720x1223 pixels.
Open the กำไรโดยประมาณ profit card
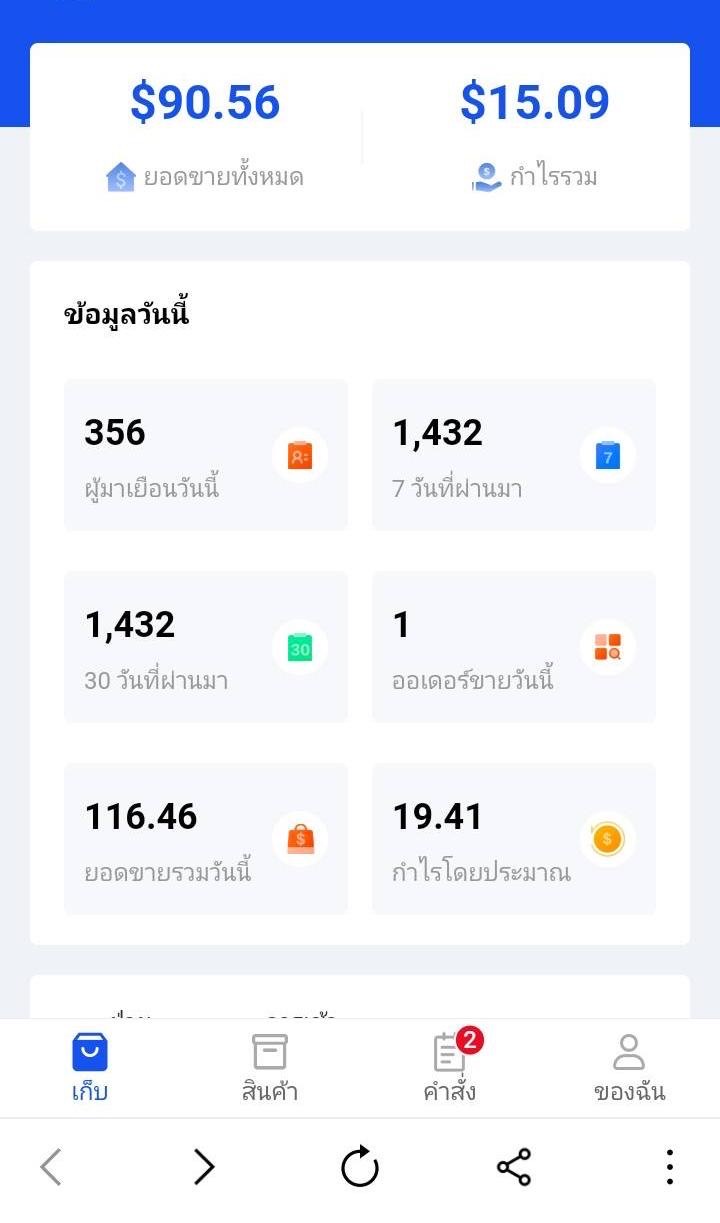click(514, 839)
